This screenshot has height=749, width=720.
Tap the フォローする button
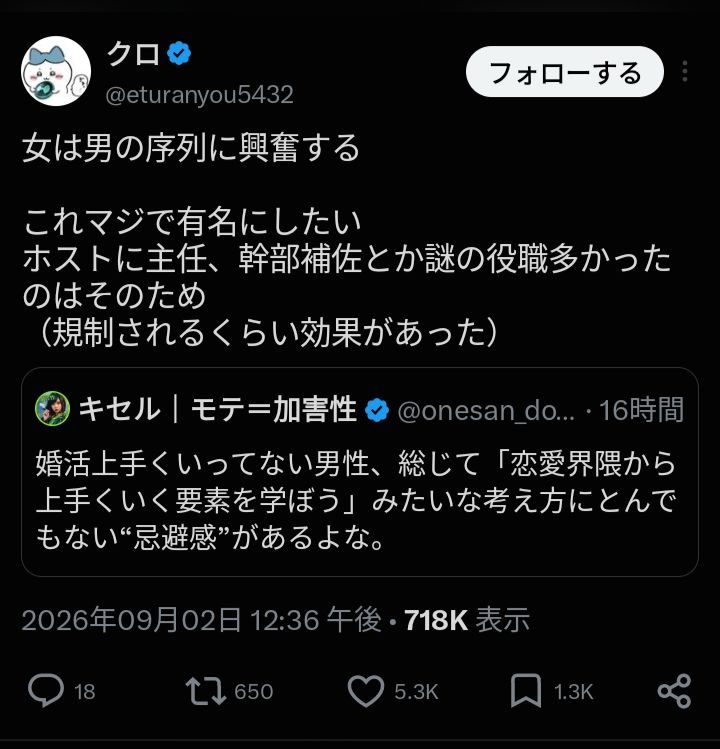[565, 72]
